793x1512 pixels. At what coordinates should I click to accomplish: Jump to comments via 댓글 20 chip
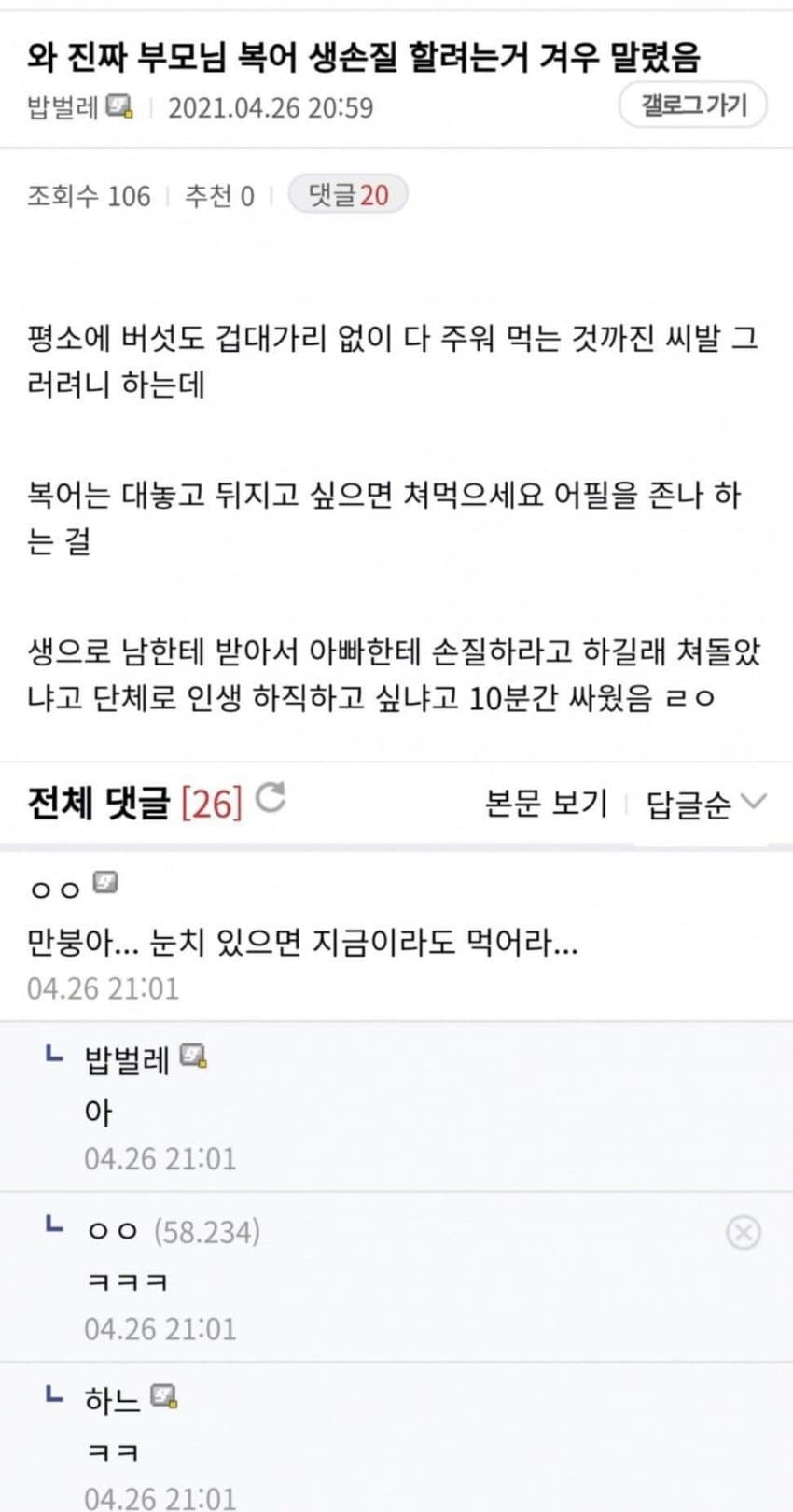[x=348, y=195]
